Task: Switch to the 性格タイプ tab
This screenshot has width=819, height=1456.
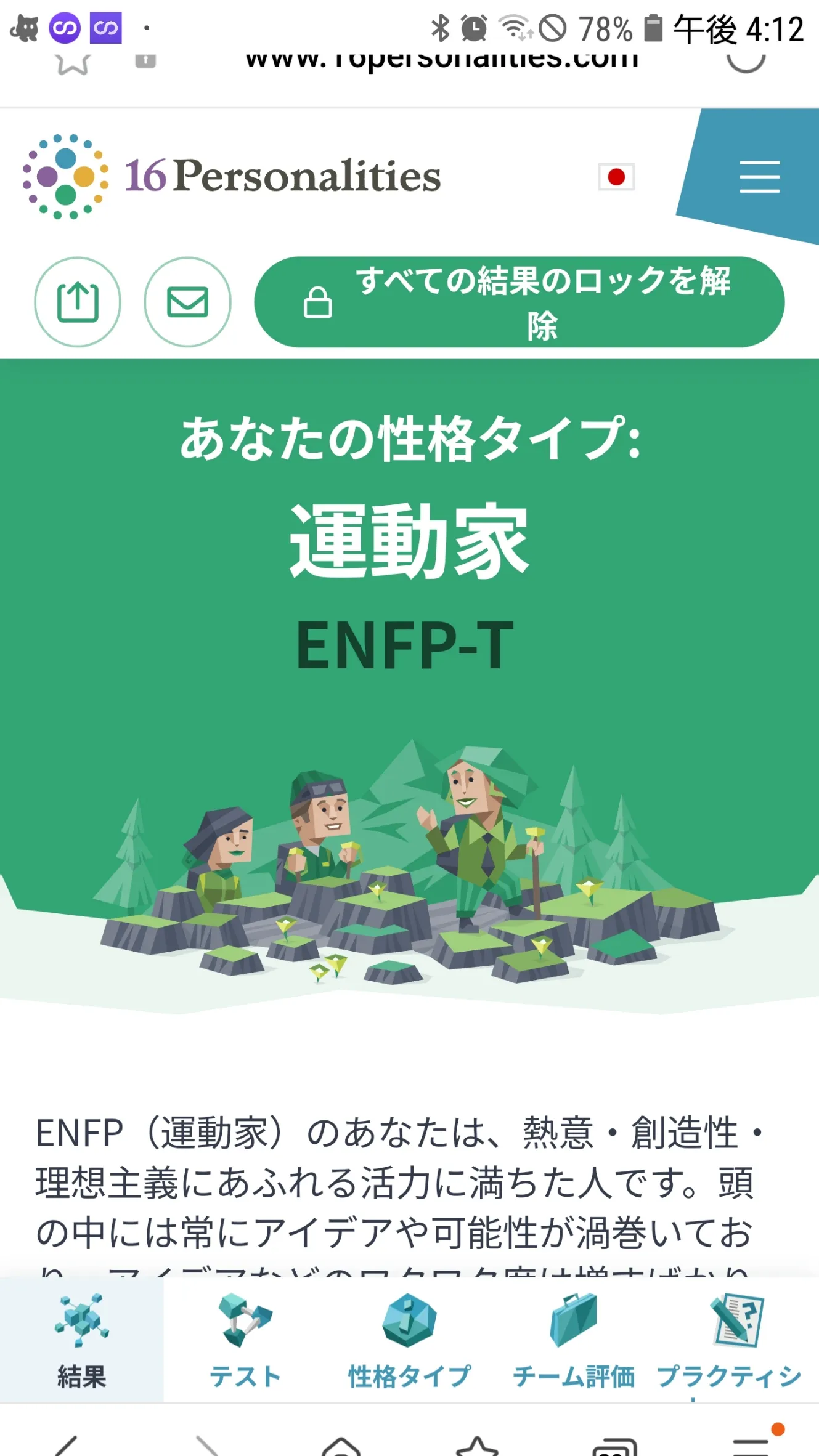Action: [x=409, y=1341]
